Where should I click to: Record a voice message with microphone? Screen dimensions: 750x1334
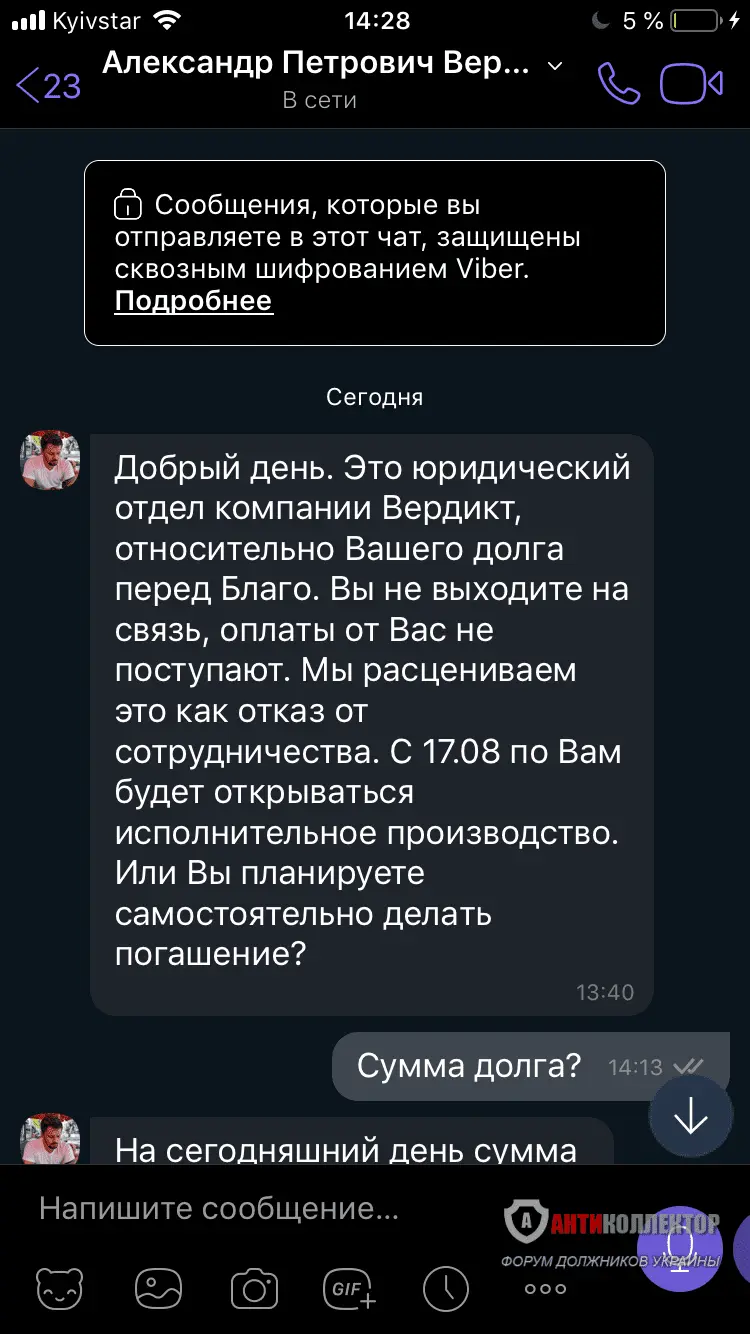pyautogui.click(x=681, y=1248)
